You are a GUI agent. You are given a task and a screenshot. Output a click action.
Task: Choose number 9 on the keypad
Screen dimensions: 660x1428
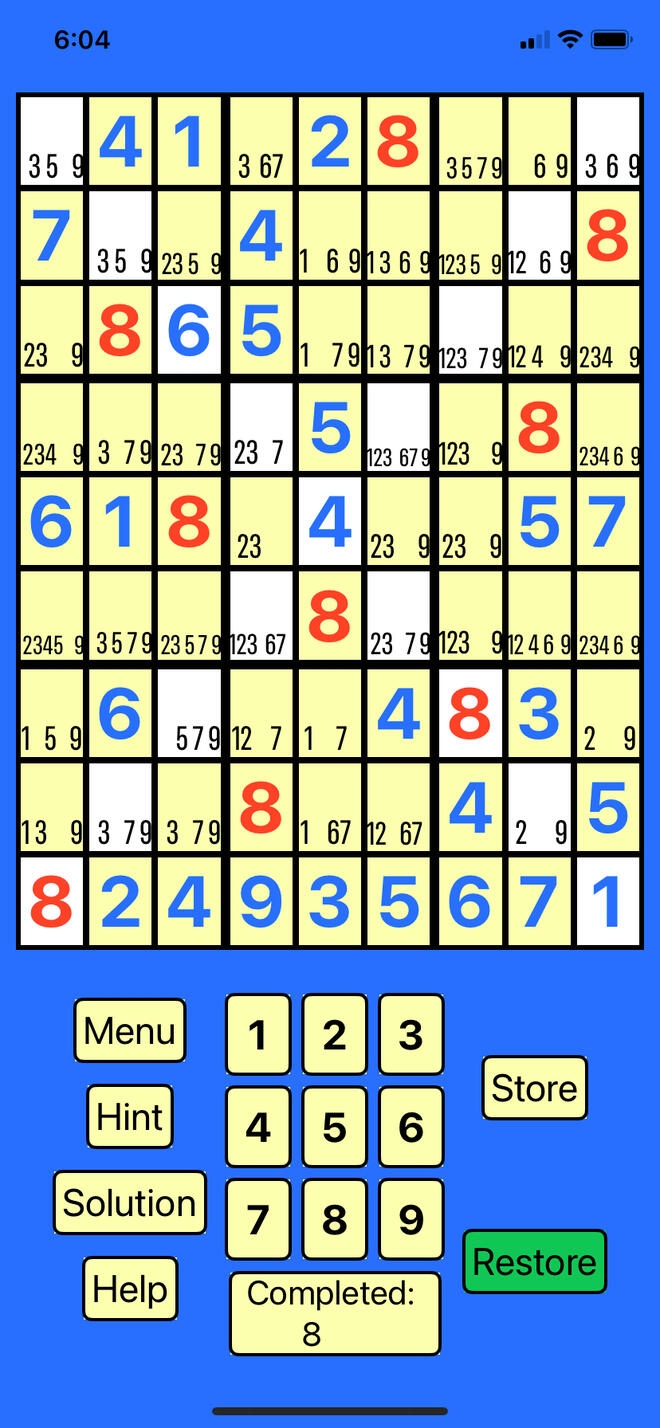click(x=411, y=1219)
